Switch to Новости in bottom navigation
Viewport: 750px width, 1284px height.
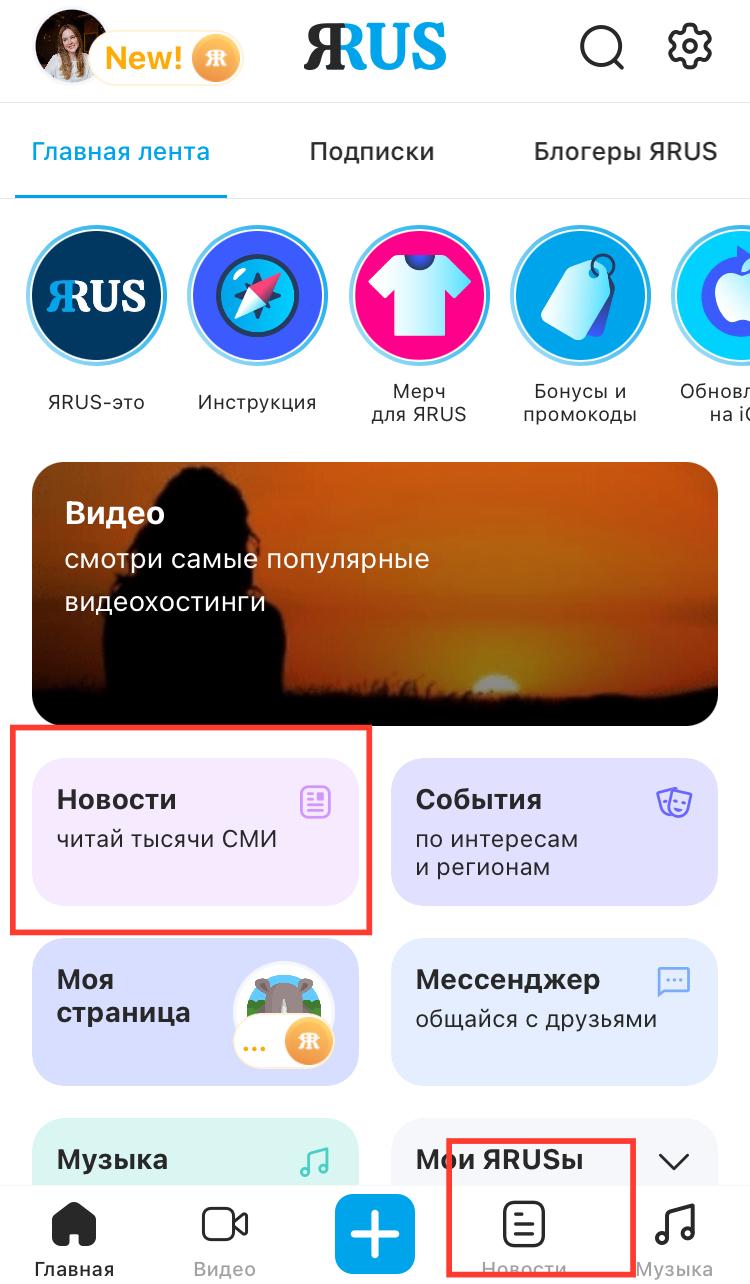[524, 1238]
